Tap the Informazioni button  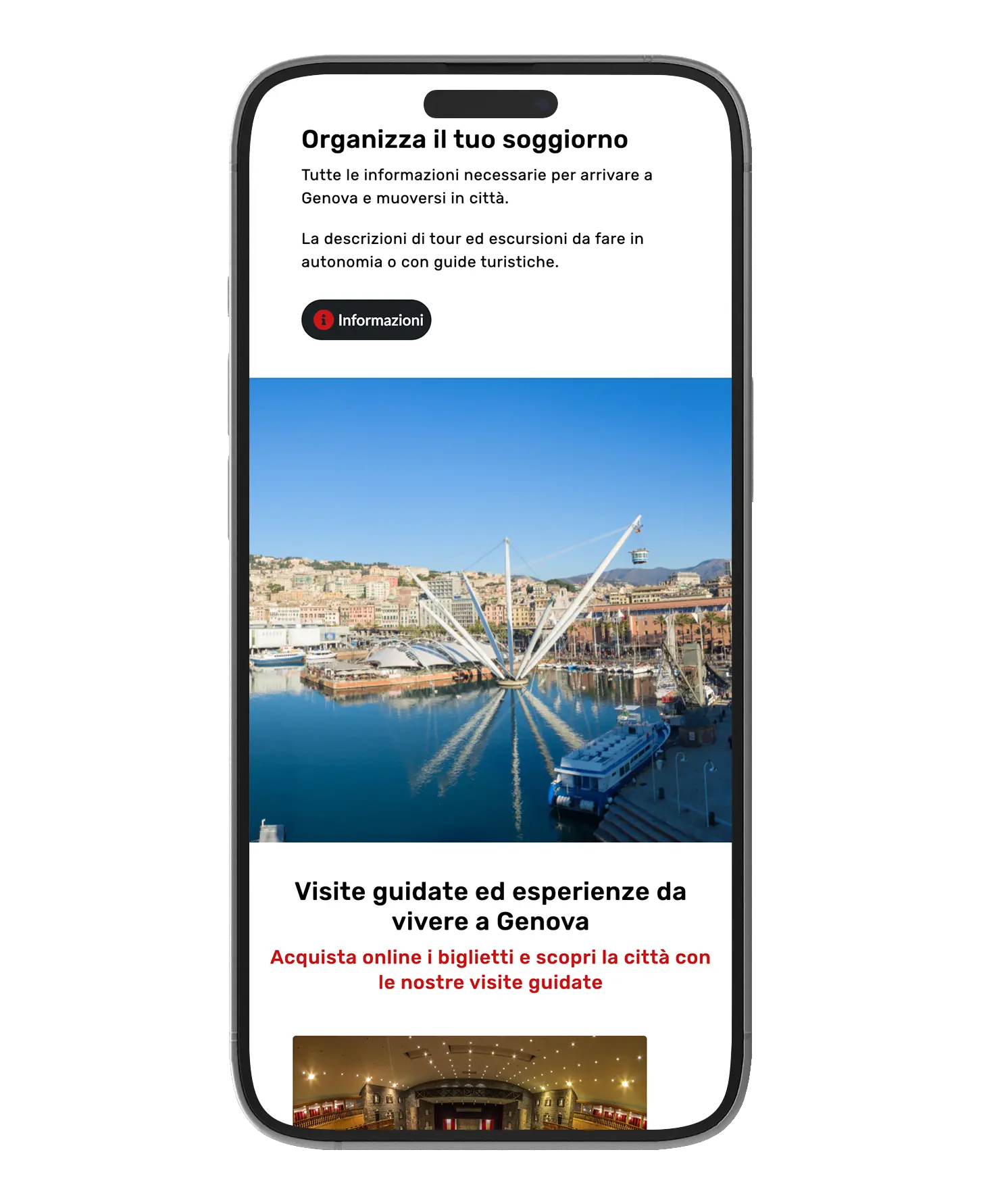coord(366,320)
